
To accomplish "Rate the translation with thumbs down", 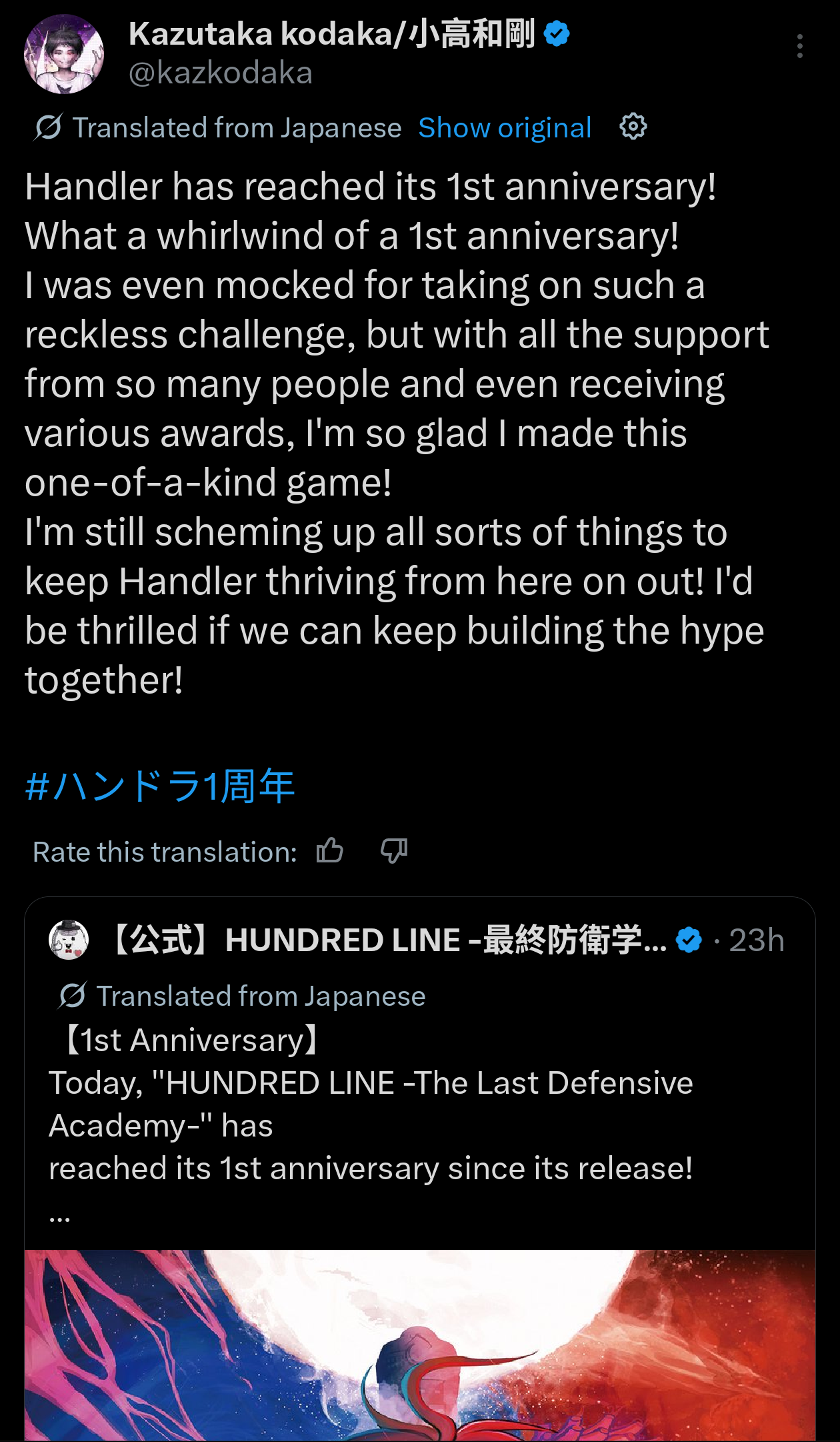I will (394, 851).
